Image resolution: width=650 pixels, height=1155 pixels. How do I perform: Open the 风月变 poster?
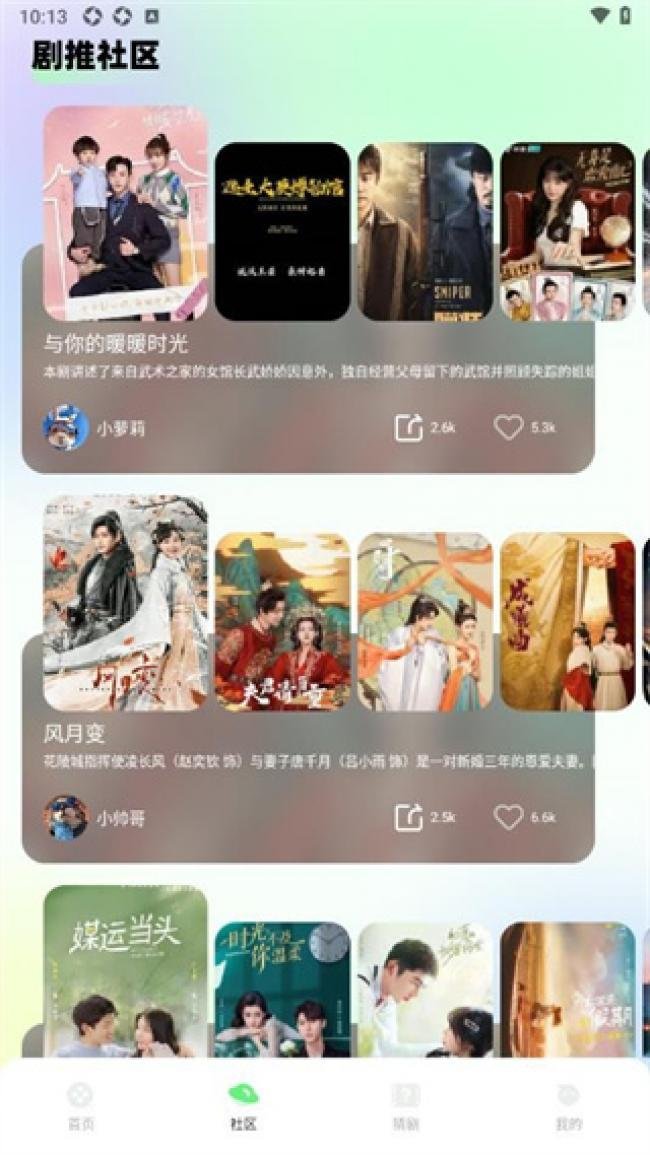tap(126, 602)
